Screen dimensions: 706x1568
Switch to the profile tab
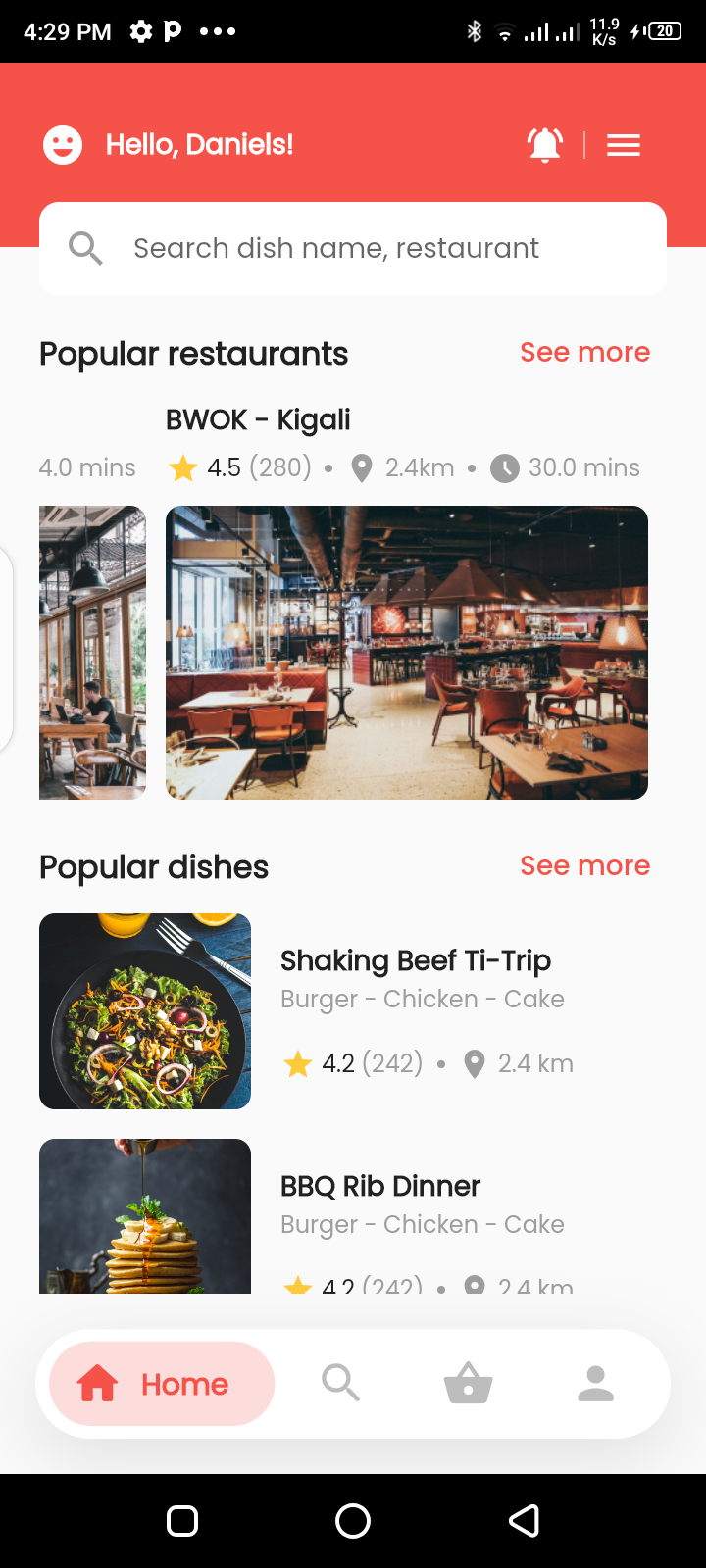[x=595, y=1384]
